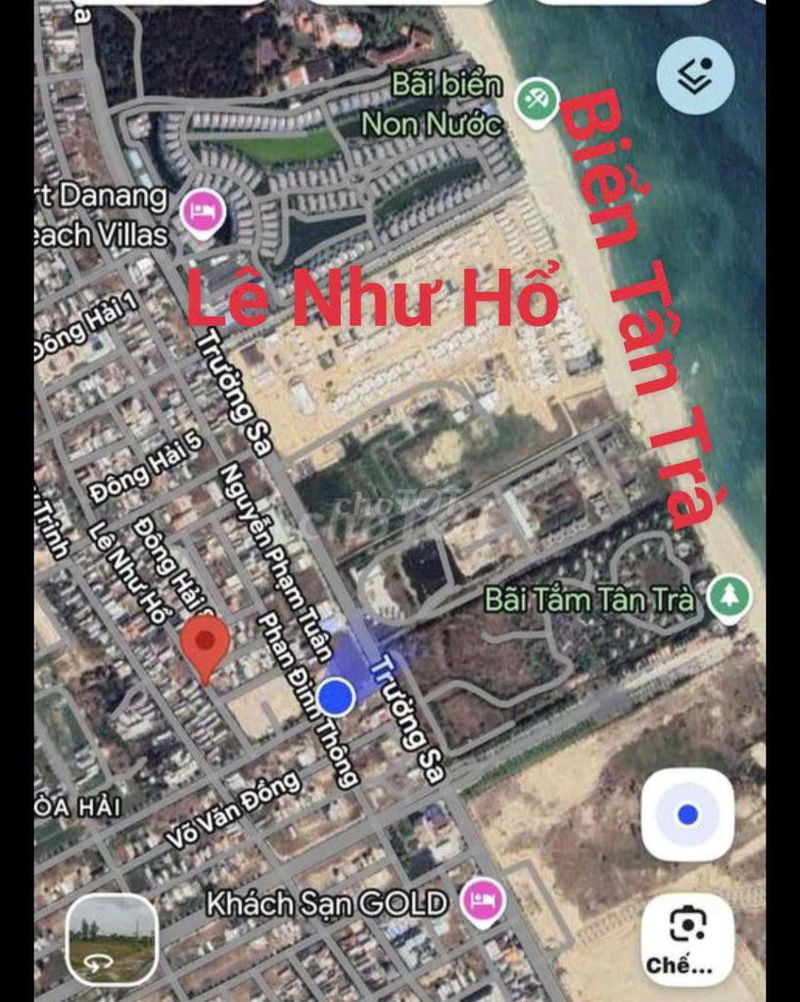The image size is (800, 1002).
Task: Open the Khách Sạn GOLD hotel marker
Action: coord(482,902)
